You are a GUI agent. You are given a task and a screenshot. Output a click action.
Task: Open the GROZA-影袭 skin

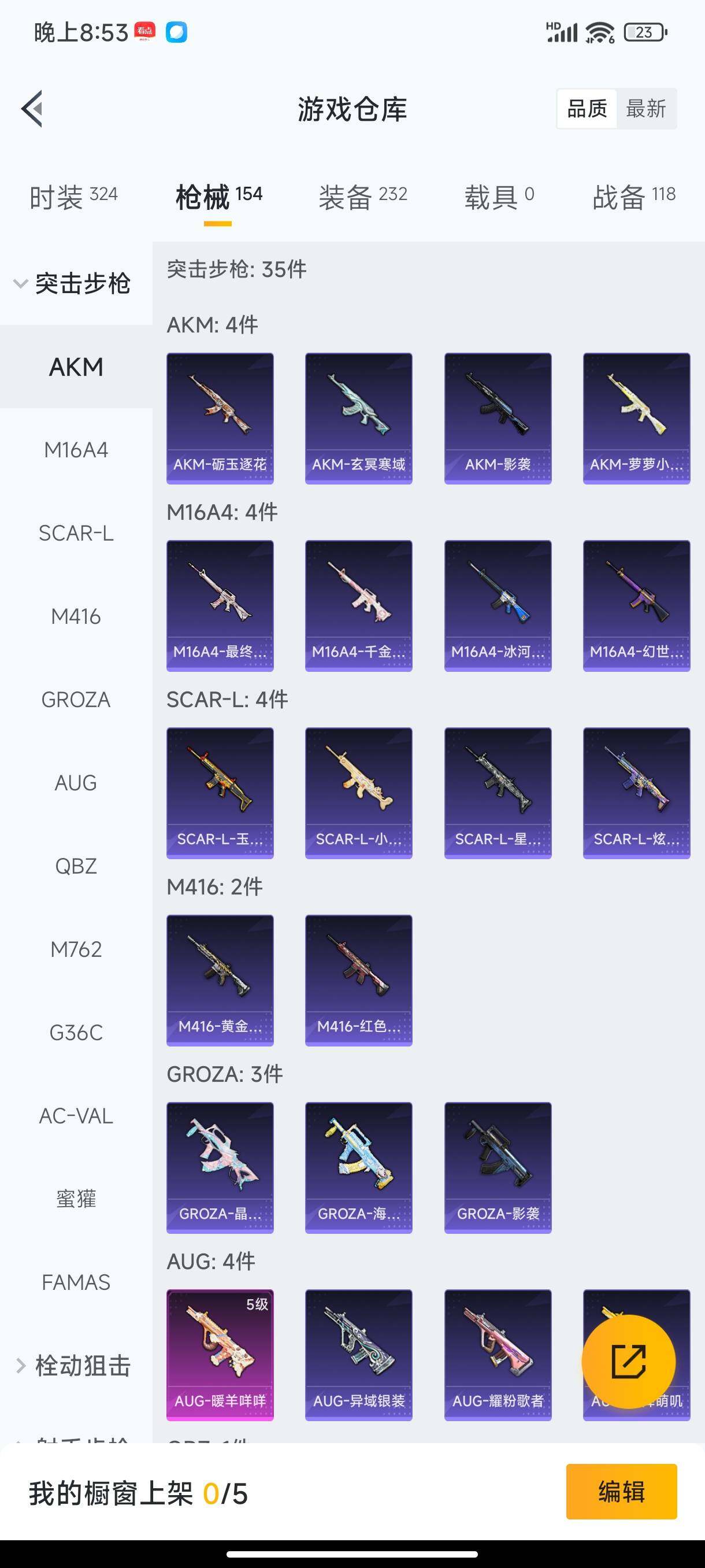[x=498, y=1167]
